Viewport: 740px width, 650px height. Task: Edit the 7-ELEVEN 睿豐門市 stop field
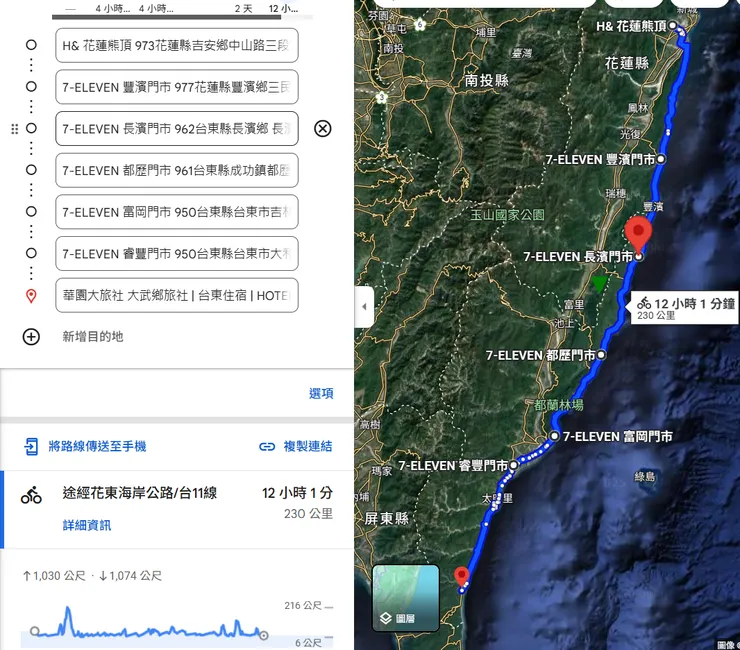pyautogui.click(x=177, y=254)
